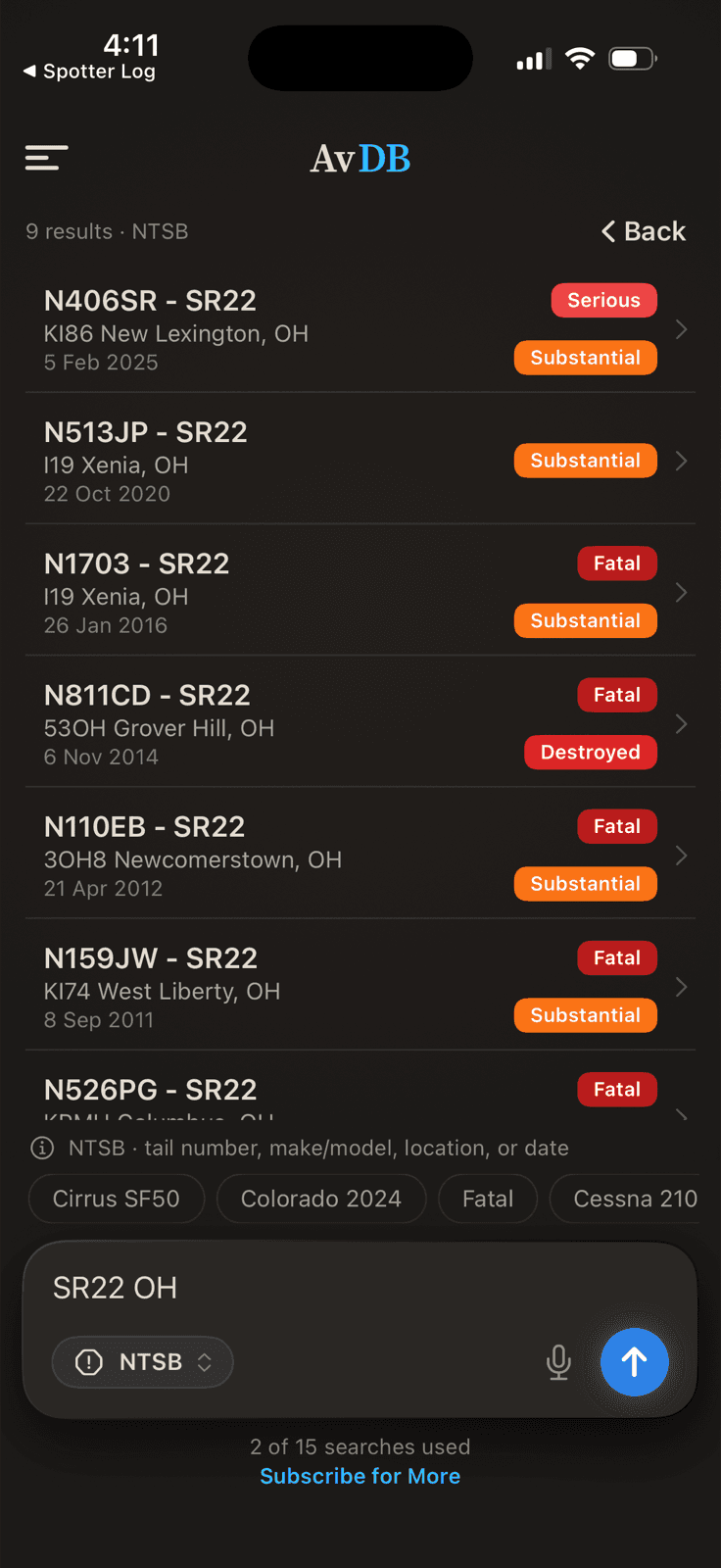Edit the SR22 OH search field
The height and width of the screenshot is (1568, 721).
(360, 1288)
